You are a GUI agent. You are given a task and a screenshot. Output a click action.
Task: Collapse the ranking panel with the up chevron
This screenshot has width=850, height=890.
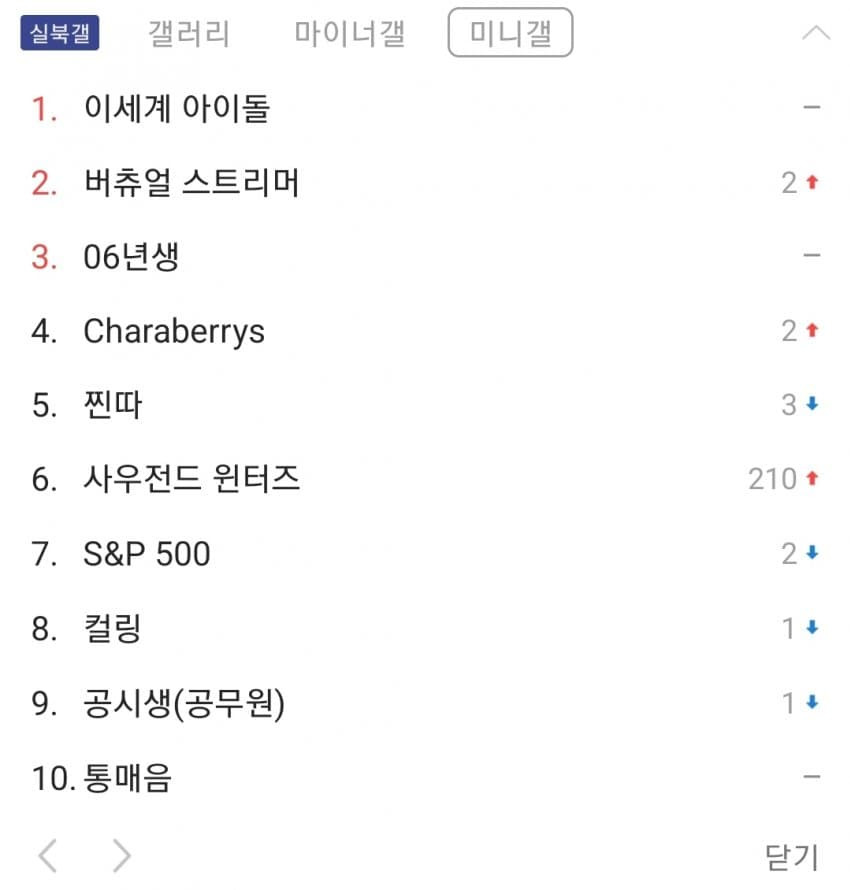tap(816, 33)
